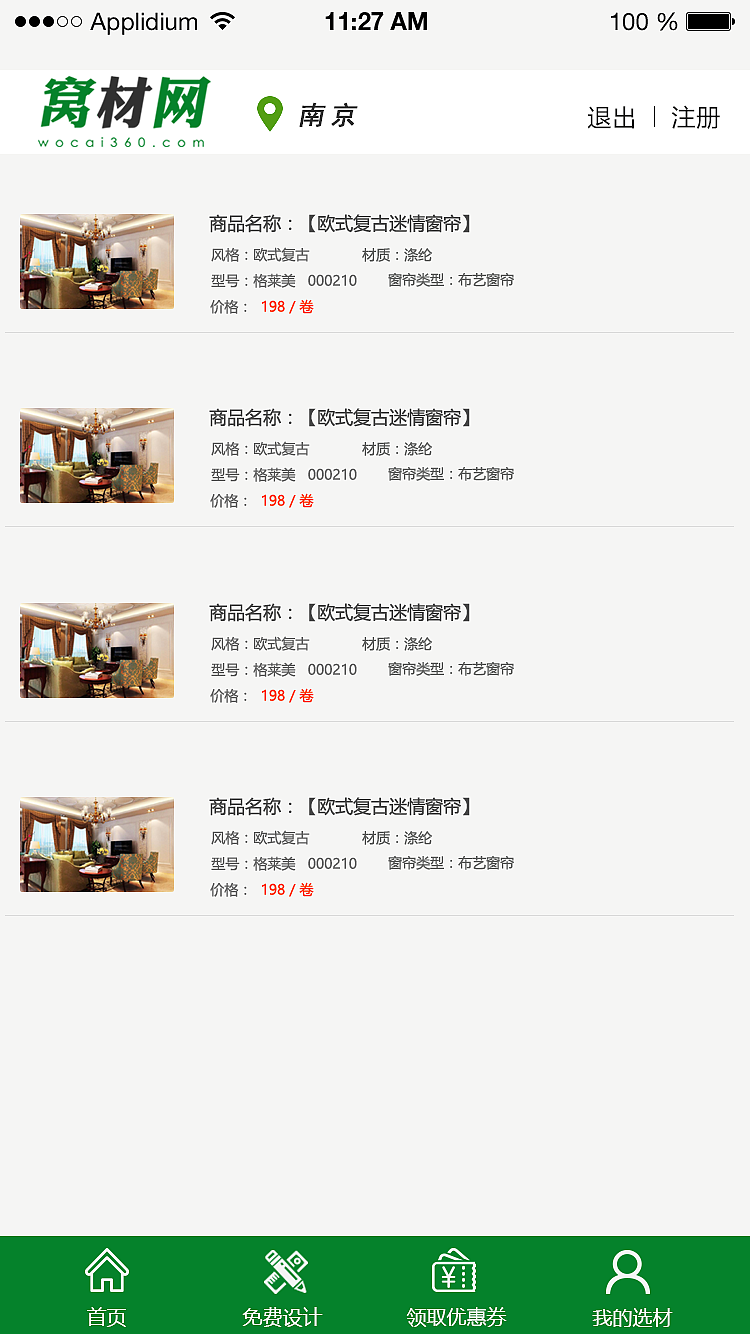
Task: Open the 注册 sign-up link
Action: pyautogui.click(x=695, y=118)
